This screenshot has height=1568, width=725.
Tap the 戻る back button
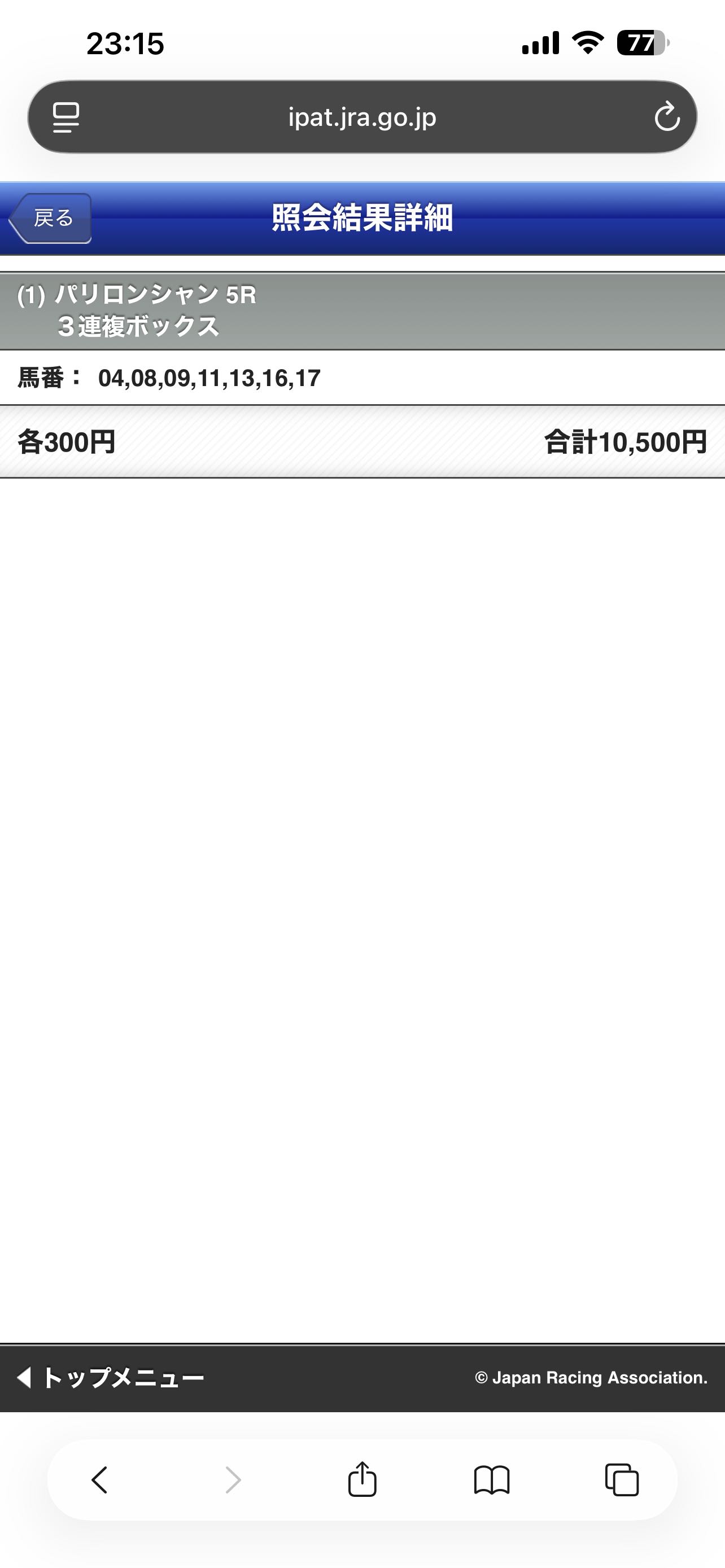[51, 218]
